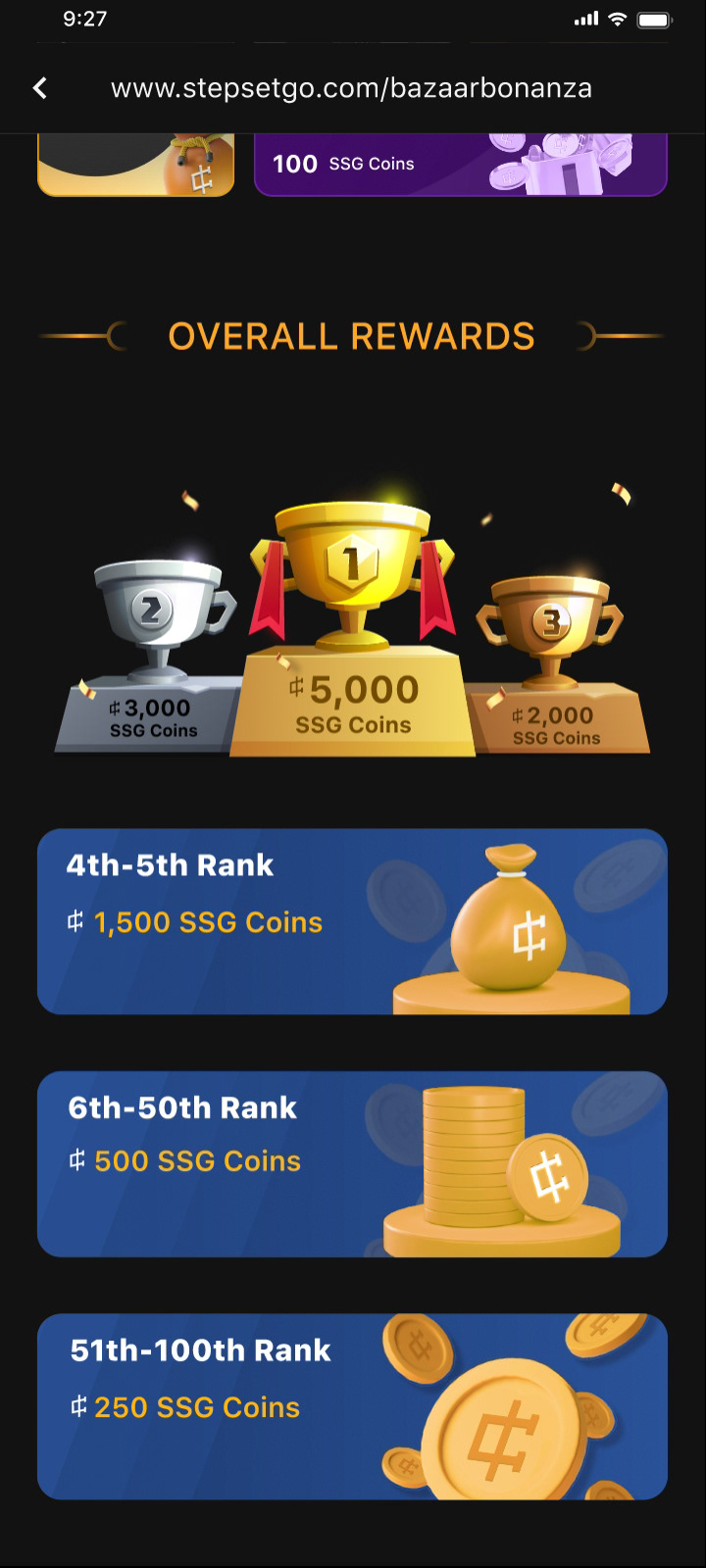
Task: Go back using the header arrow
Action: (x=40, y=88)
